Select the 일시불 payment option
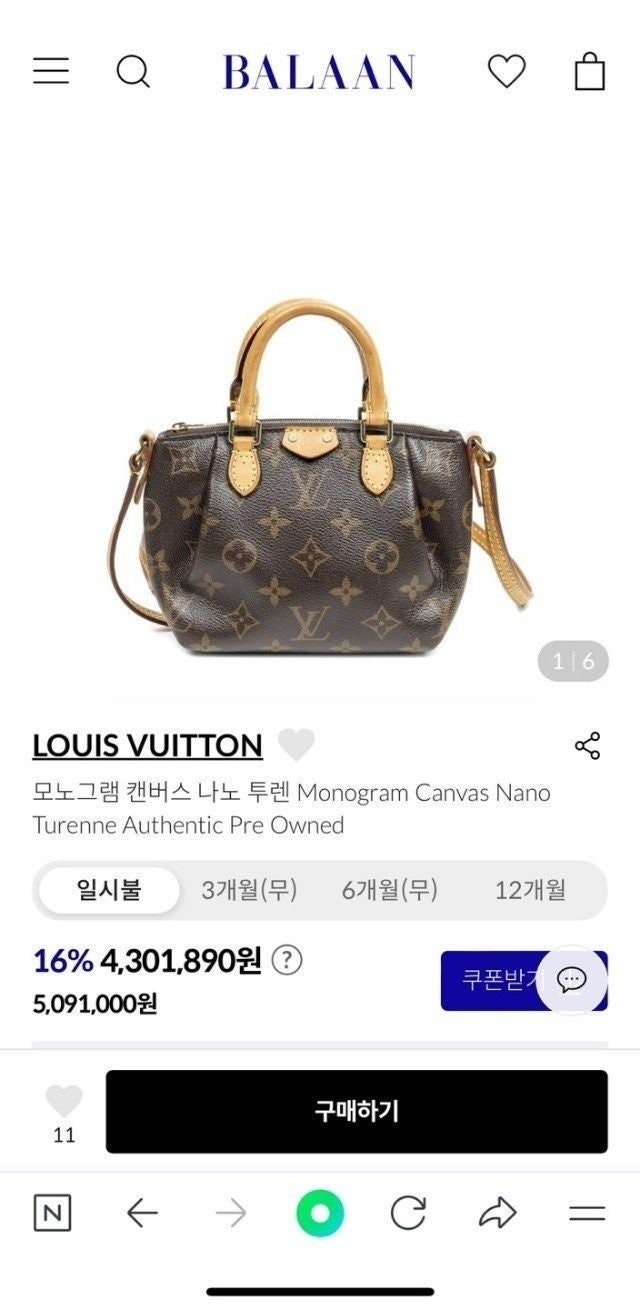 coord(110,890)
